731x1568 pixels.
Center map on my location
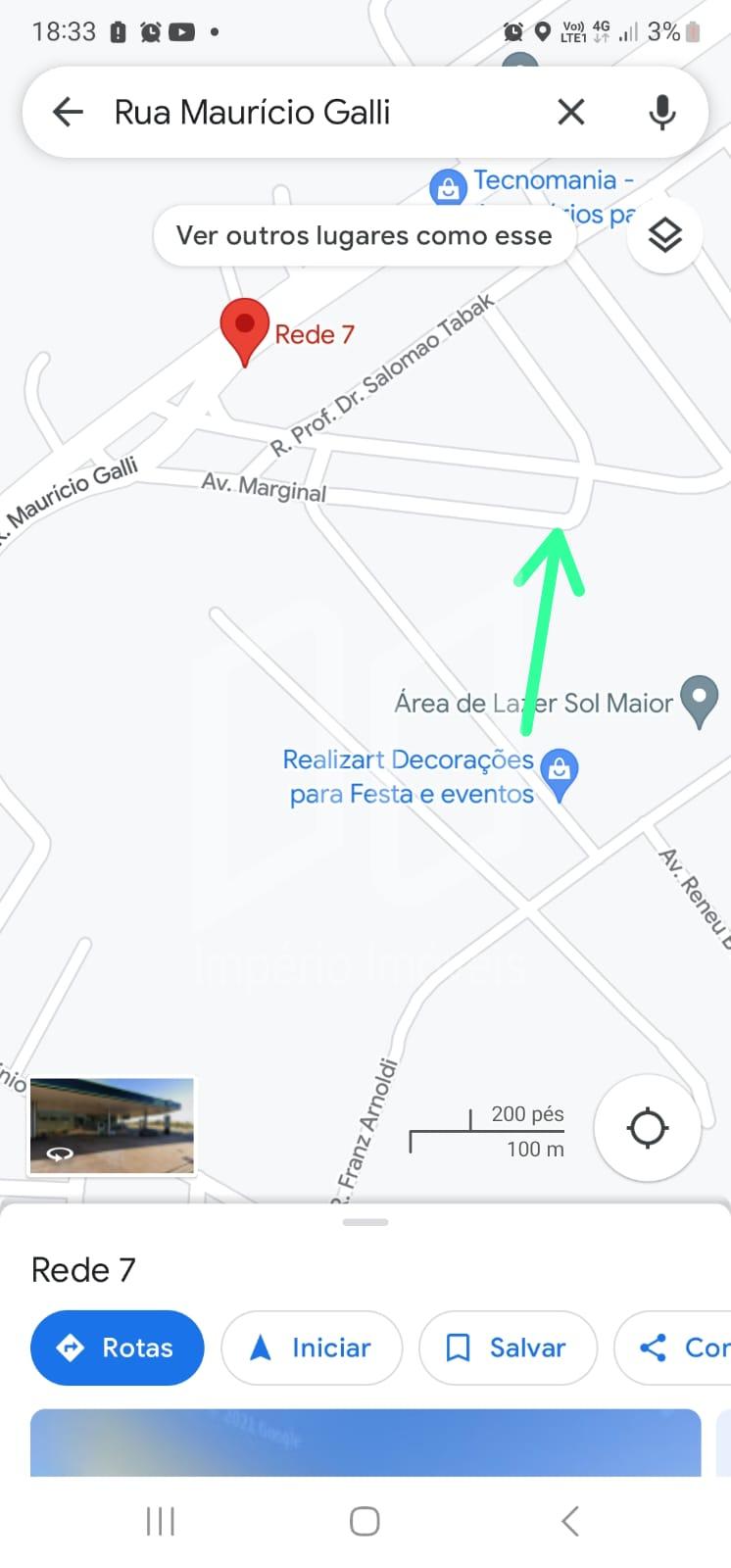(647, 1127)
